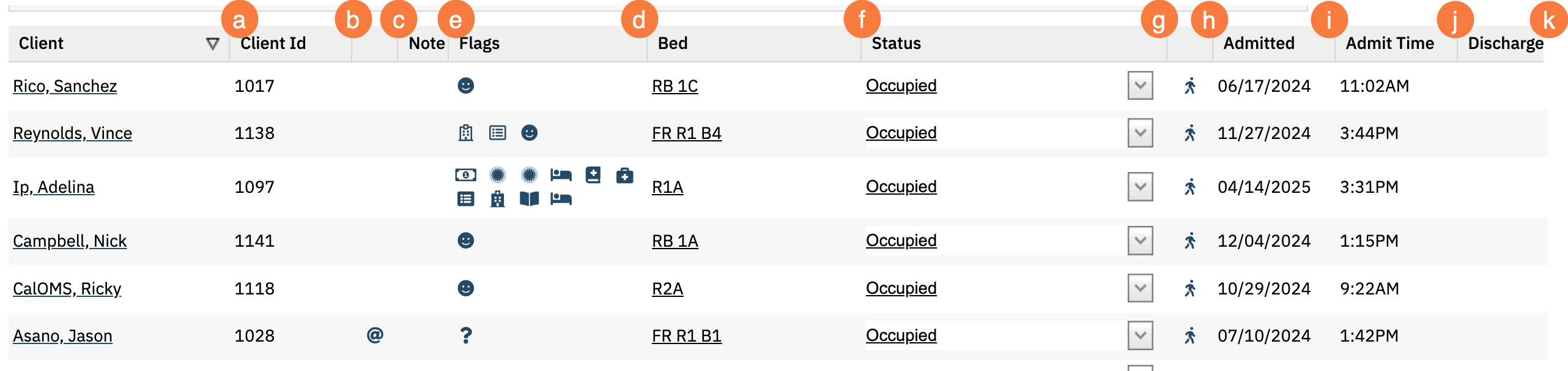Open bed link R1A
Screen dimensions: 1568x371
pos(667,187)
